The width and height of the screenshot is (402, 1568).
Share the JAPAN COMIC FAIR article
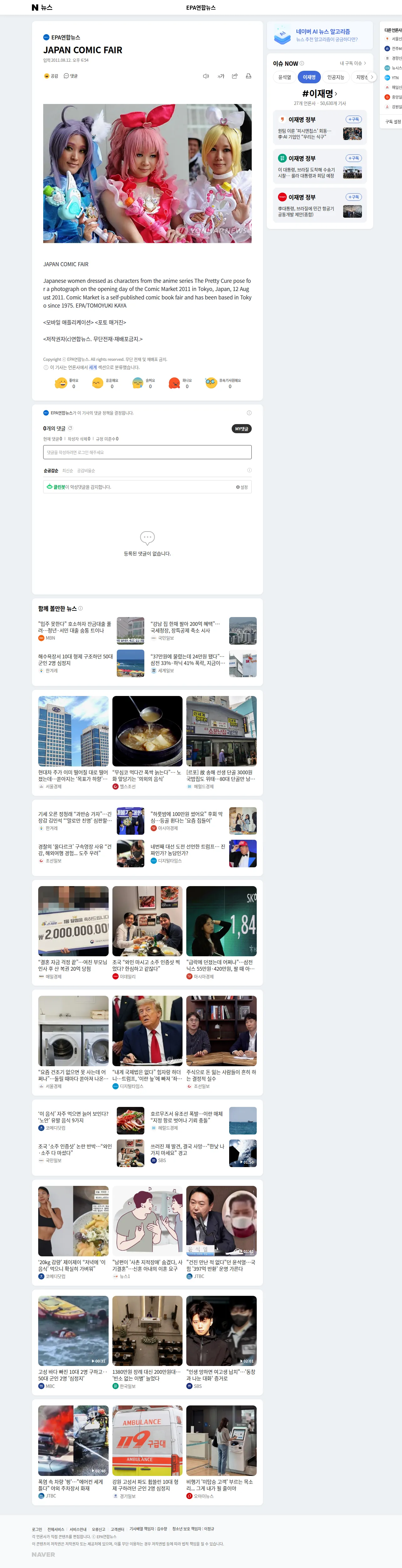click(x=234, y=76)
